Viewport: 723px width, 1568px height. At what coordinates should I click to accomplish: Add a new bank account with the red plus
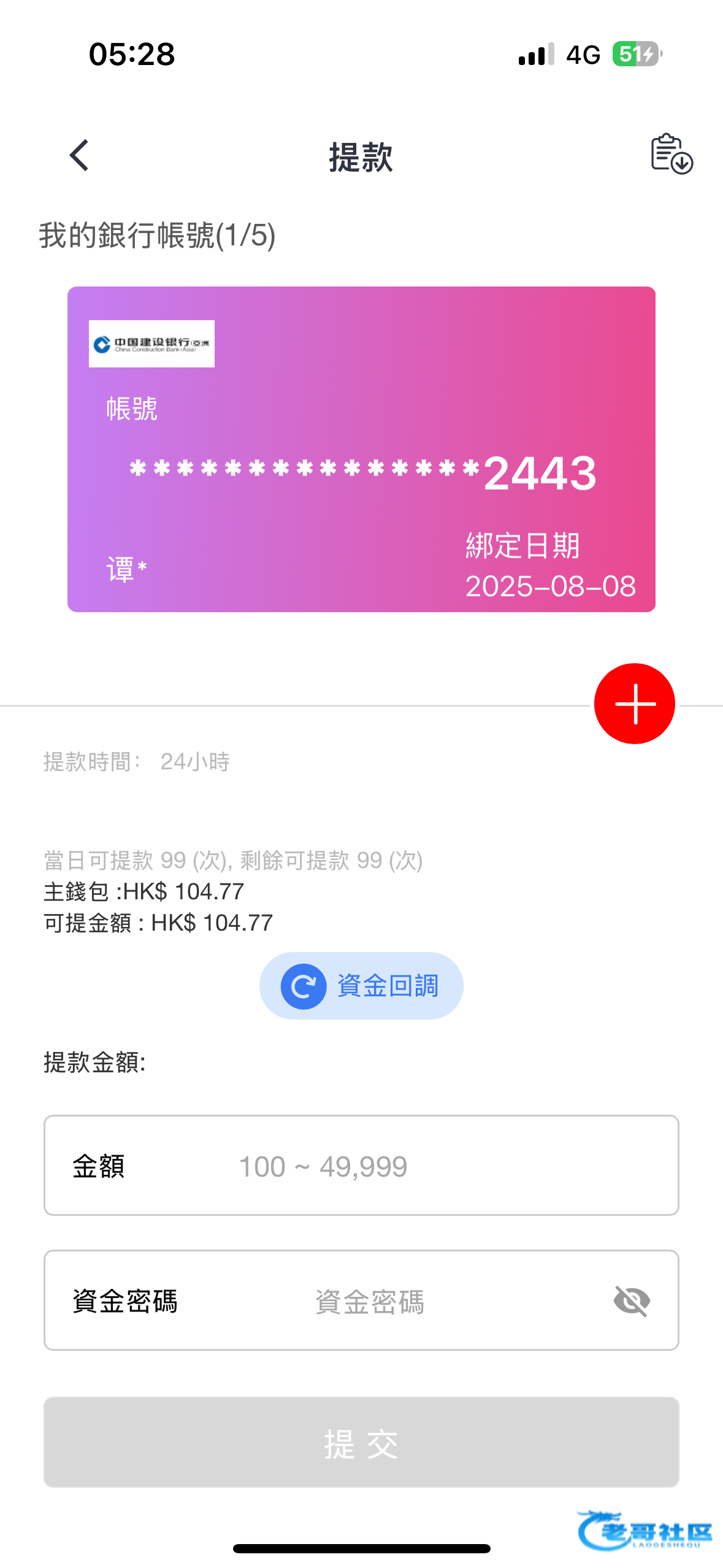635,703
